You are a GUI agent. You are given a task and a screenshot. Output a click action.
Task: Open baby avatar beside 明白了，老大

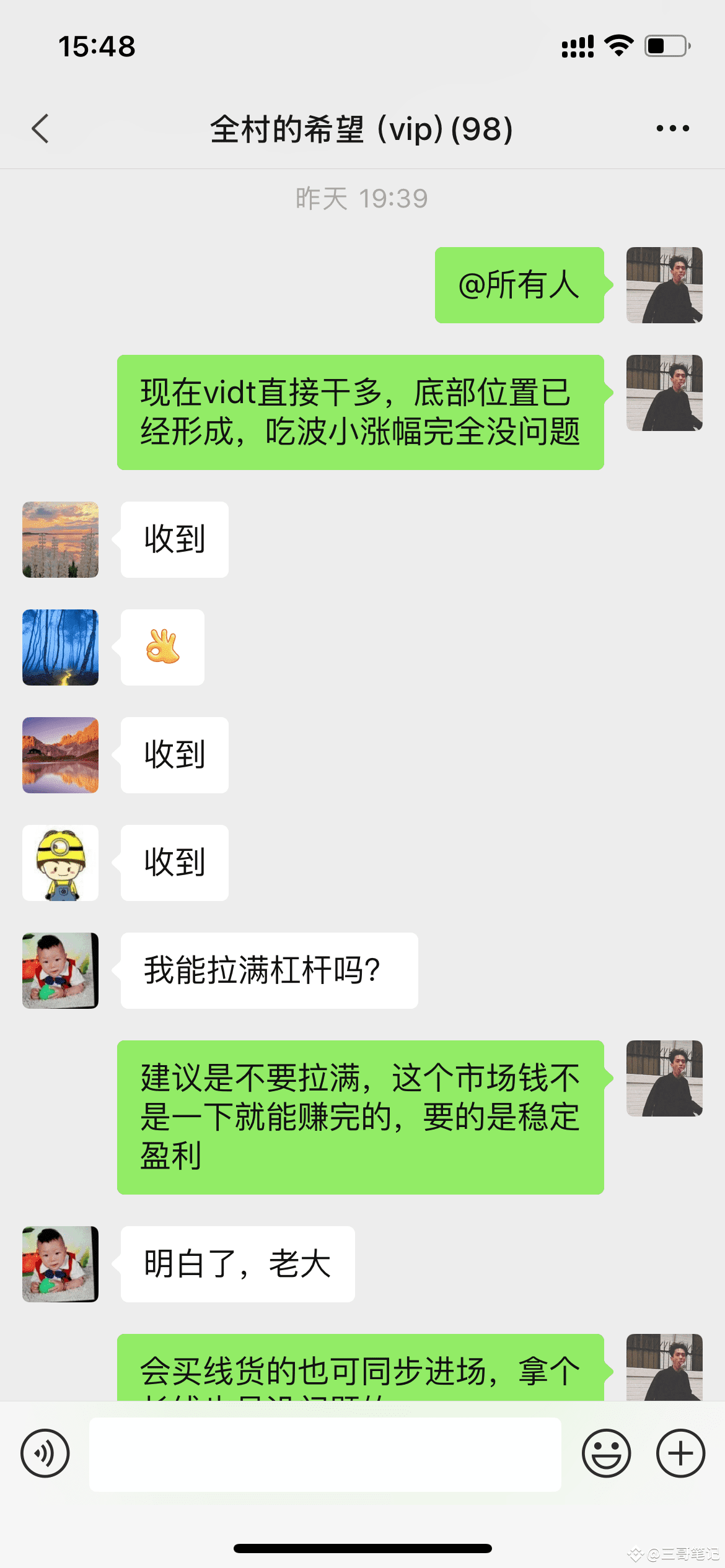[60, 1264]
